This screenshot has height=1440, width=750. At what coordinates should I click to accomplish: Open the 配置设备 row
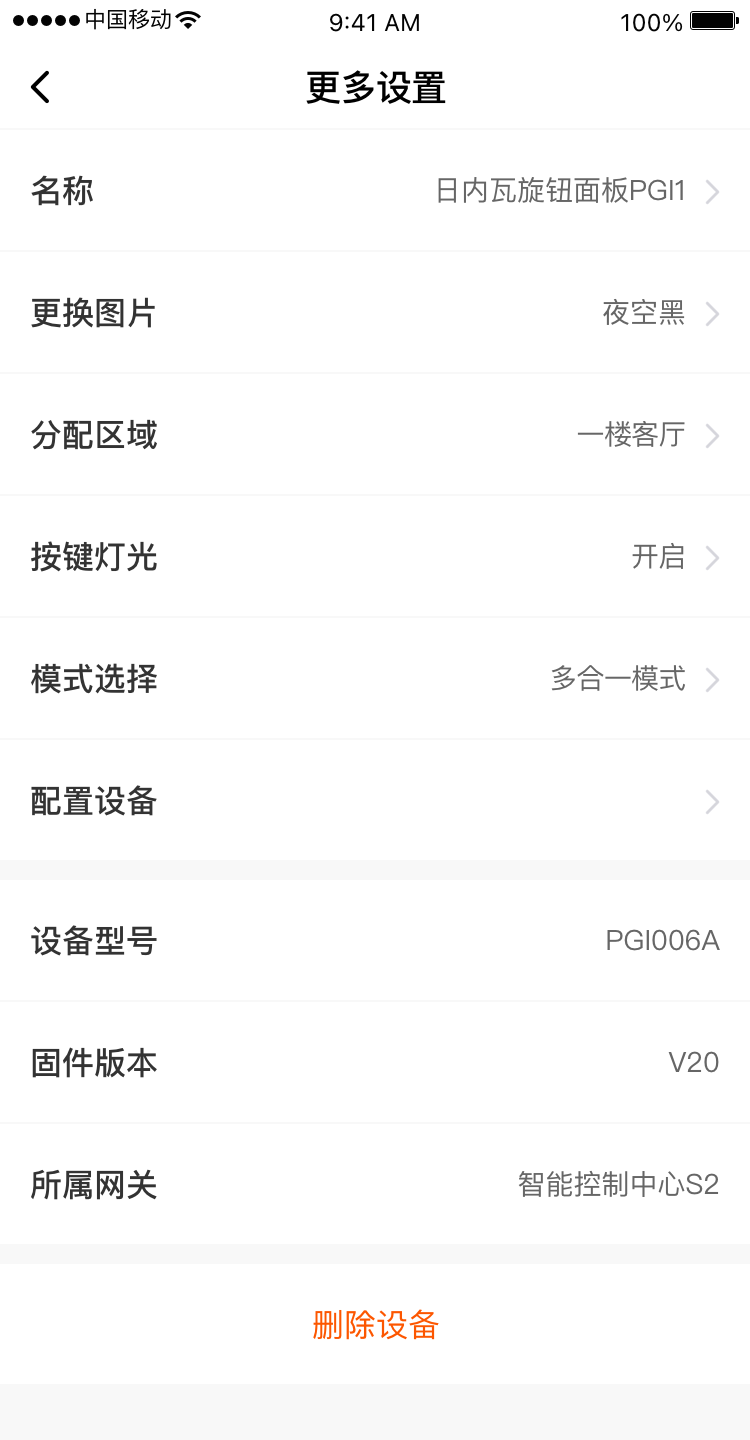coord(375,801)
